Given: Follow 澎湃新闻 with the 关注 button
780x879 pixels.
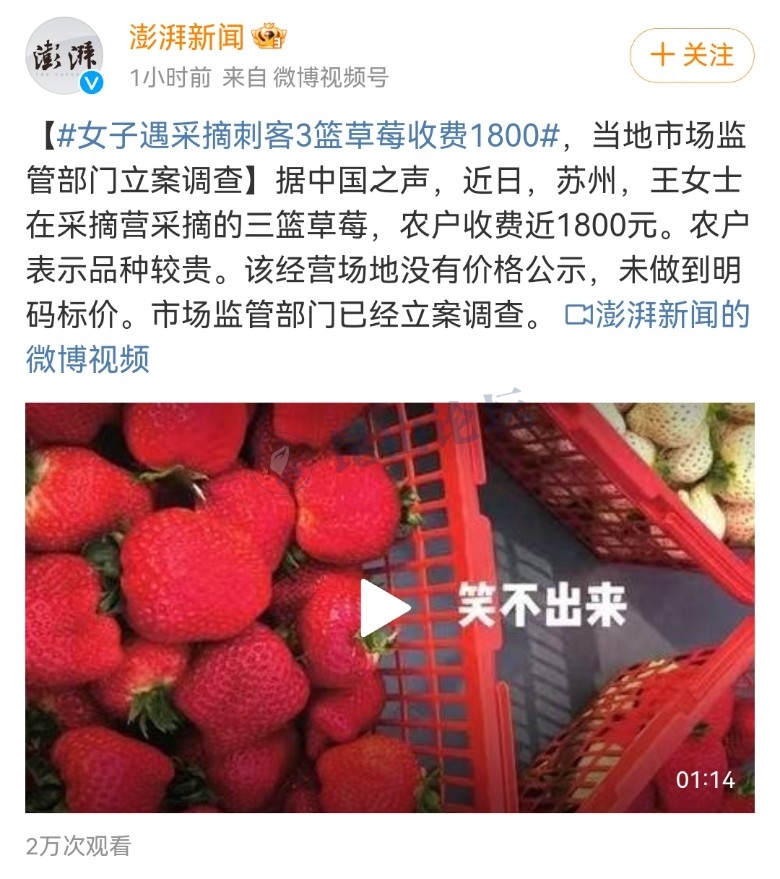Looking at the screenshot, I should pos(691,55).
